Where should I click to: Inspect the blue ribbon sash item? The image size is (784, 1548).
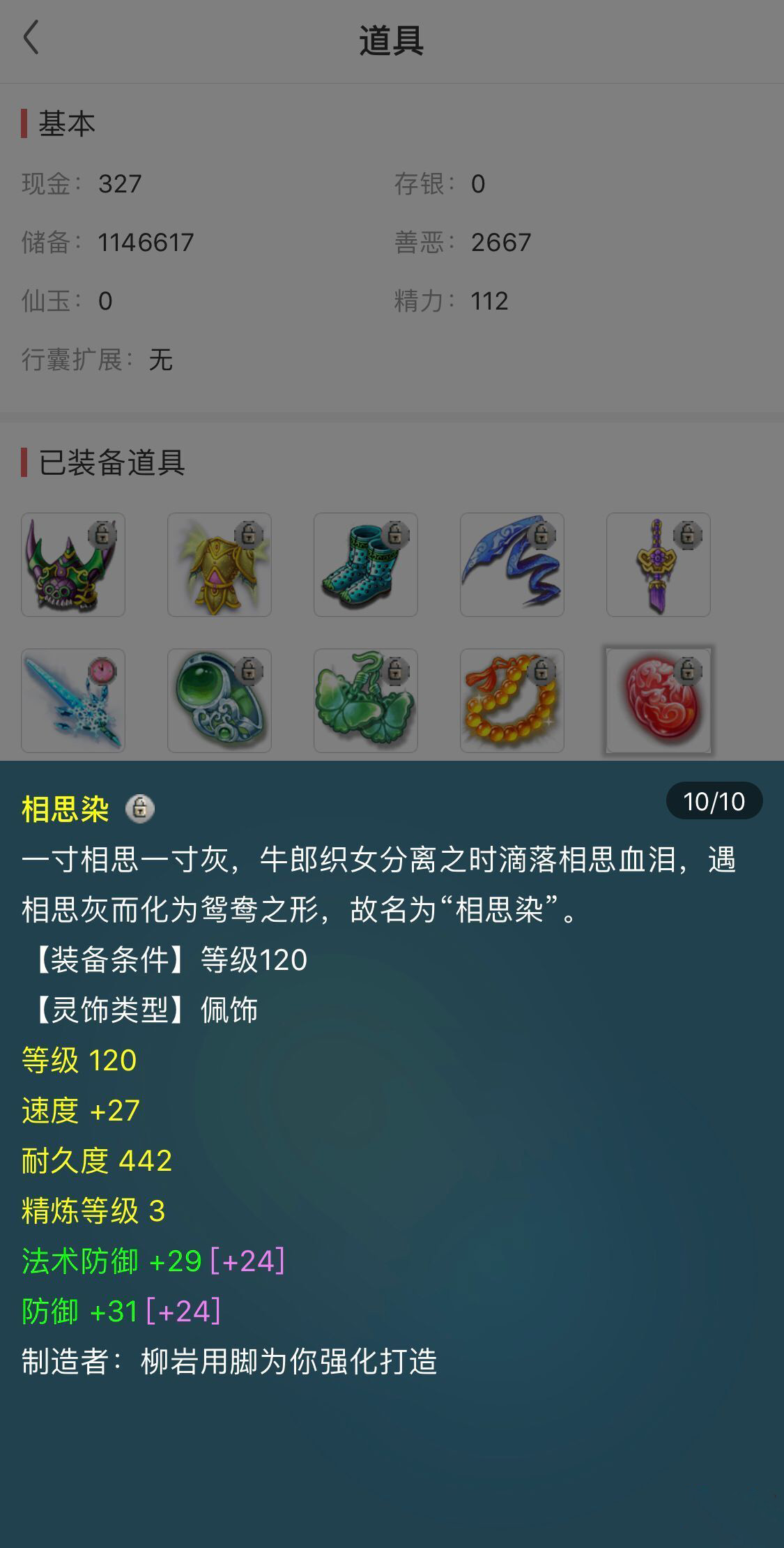pos(512,565)
